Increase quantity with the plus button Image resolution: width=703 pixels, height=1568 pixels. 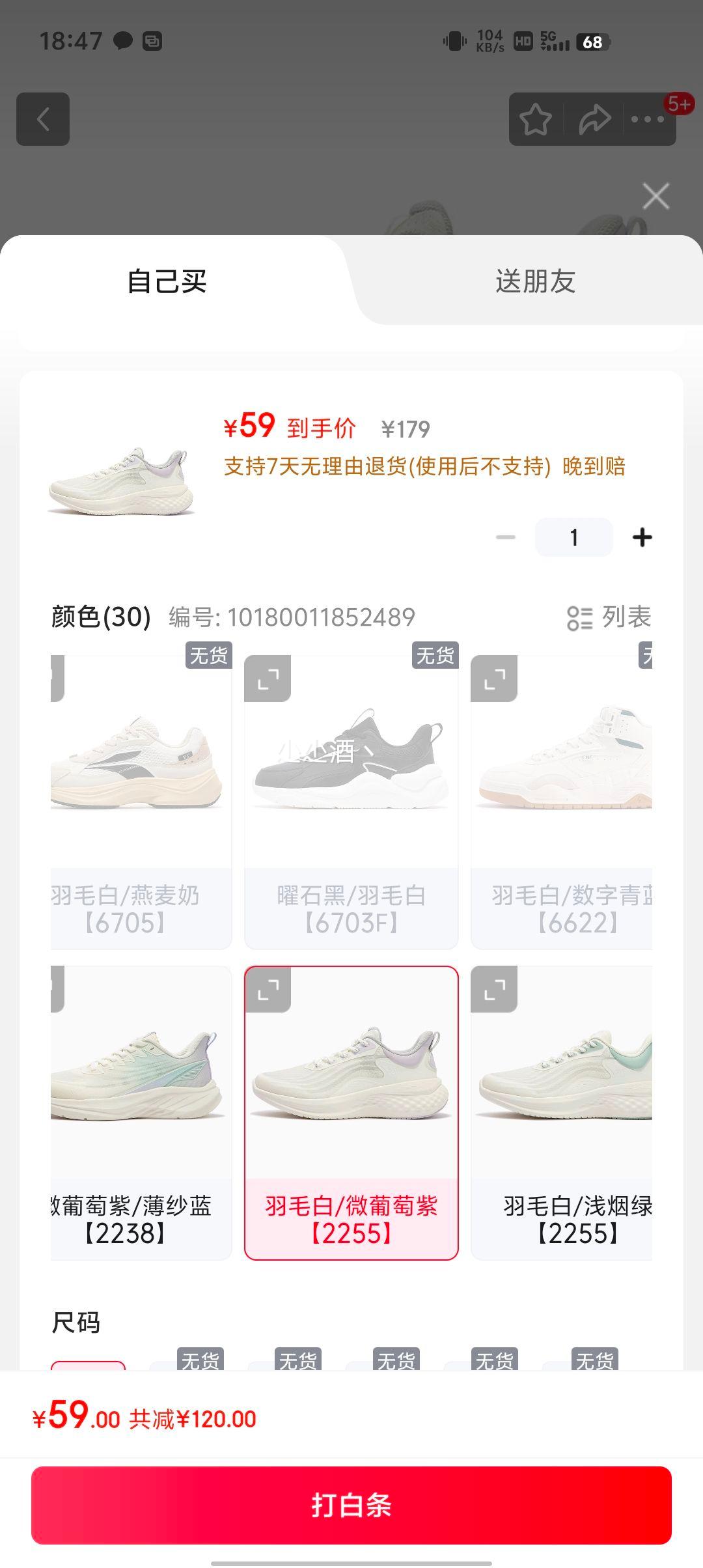pos(642,537)
